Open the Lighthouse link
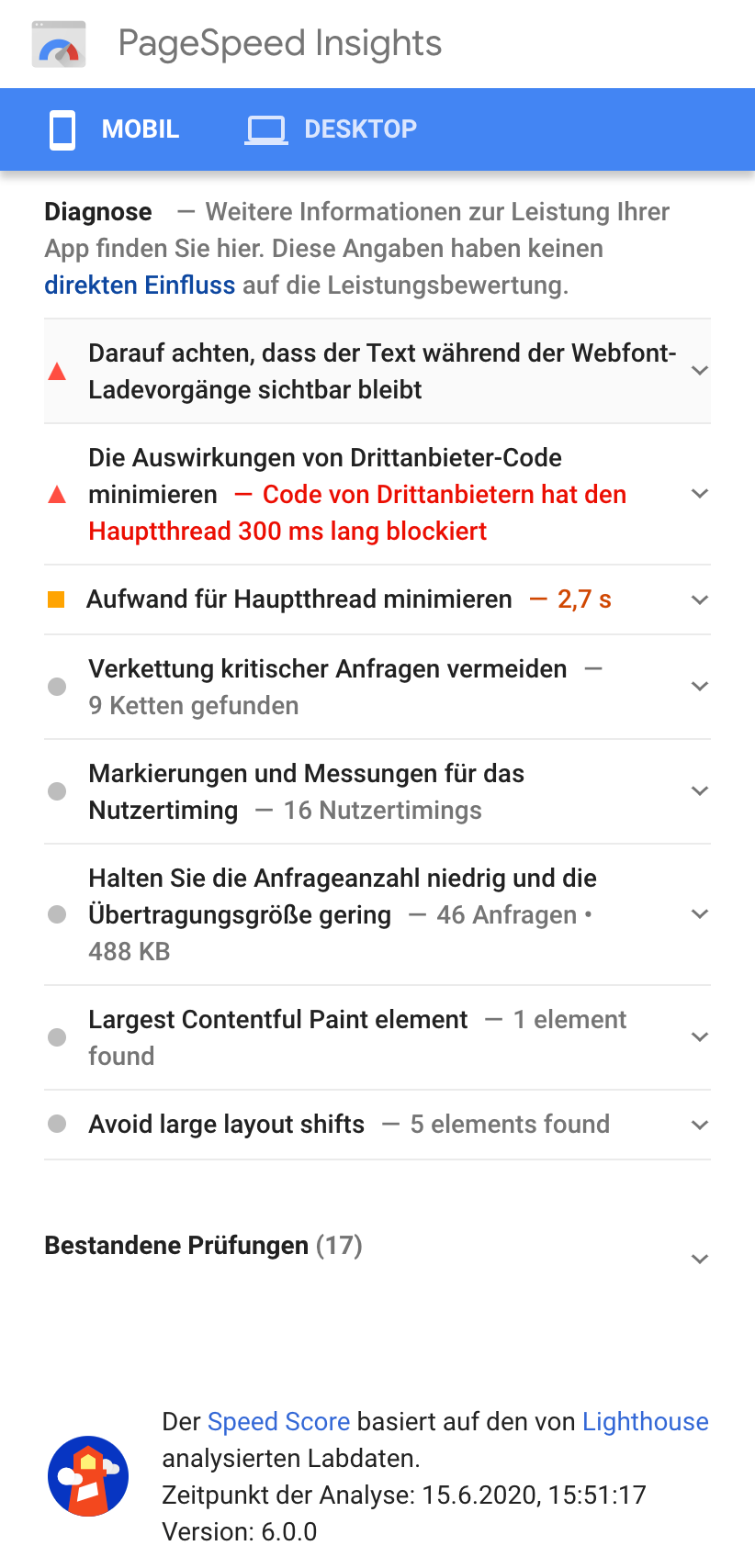755x1568 pixels. coord(645,1422)
